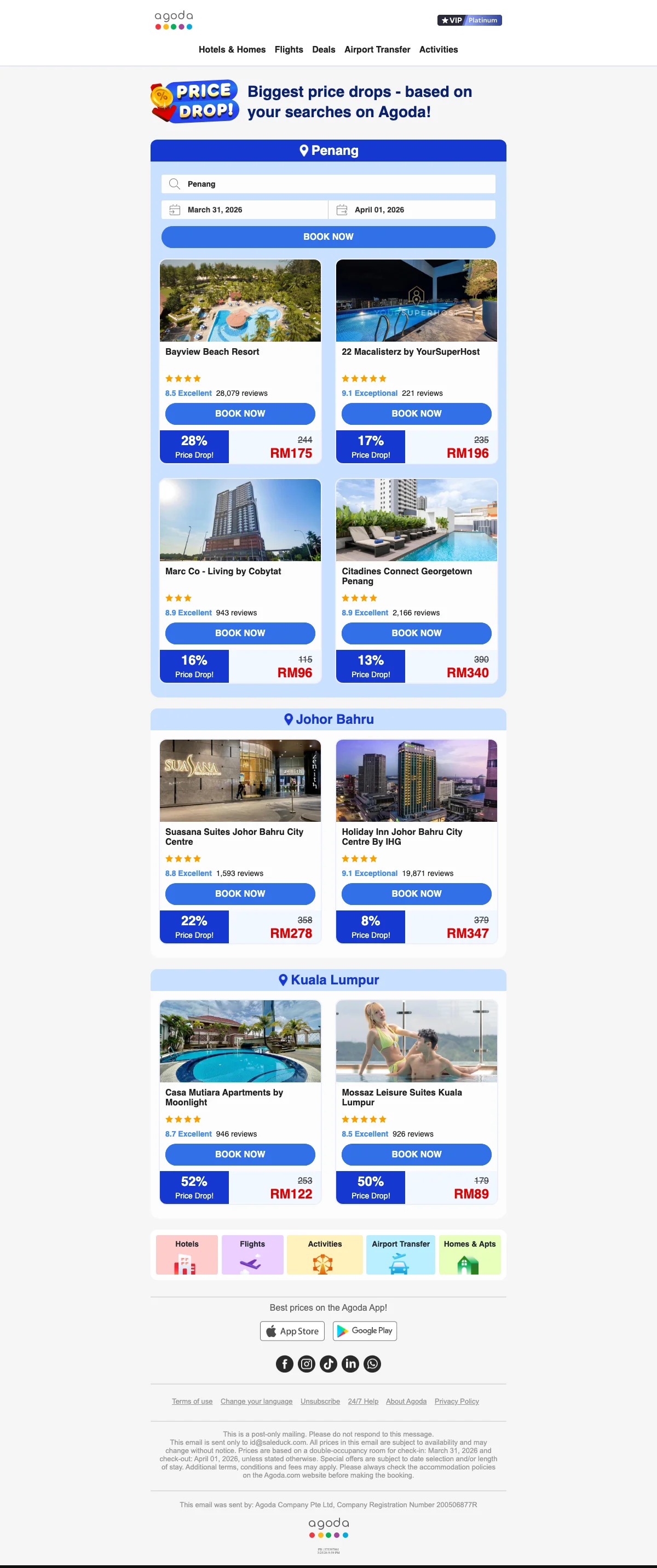Select the Airport Transfer category tile

click(401, 1255)
